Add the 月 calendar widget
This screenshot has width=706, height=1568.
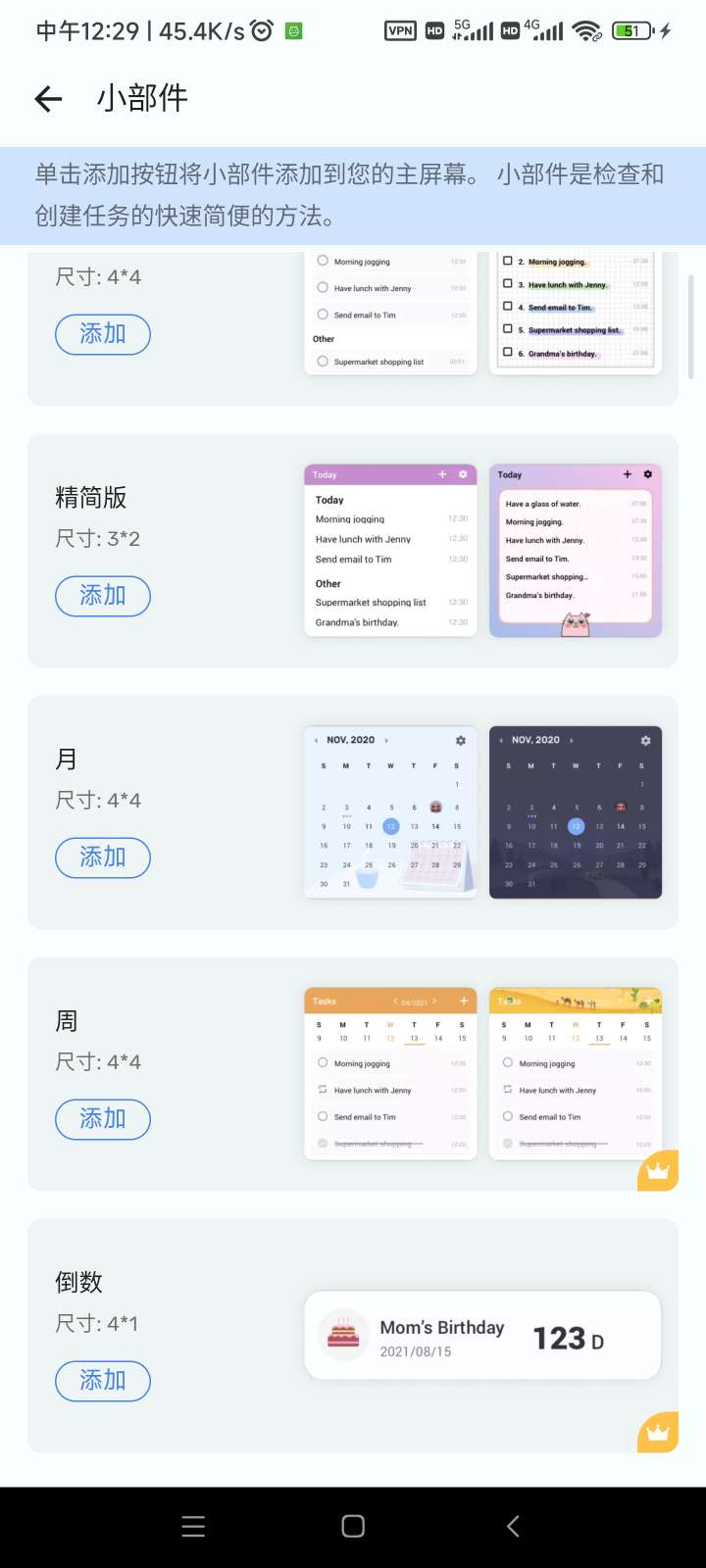103,857
